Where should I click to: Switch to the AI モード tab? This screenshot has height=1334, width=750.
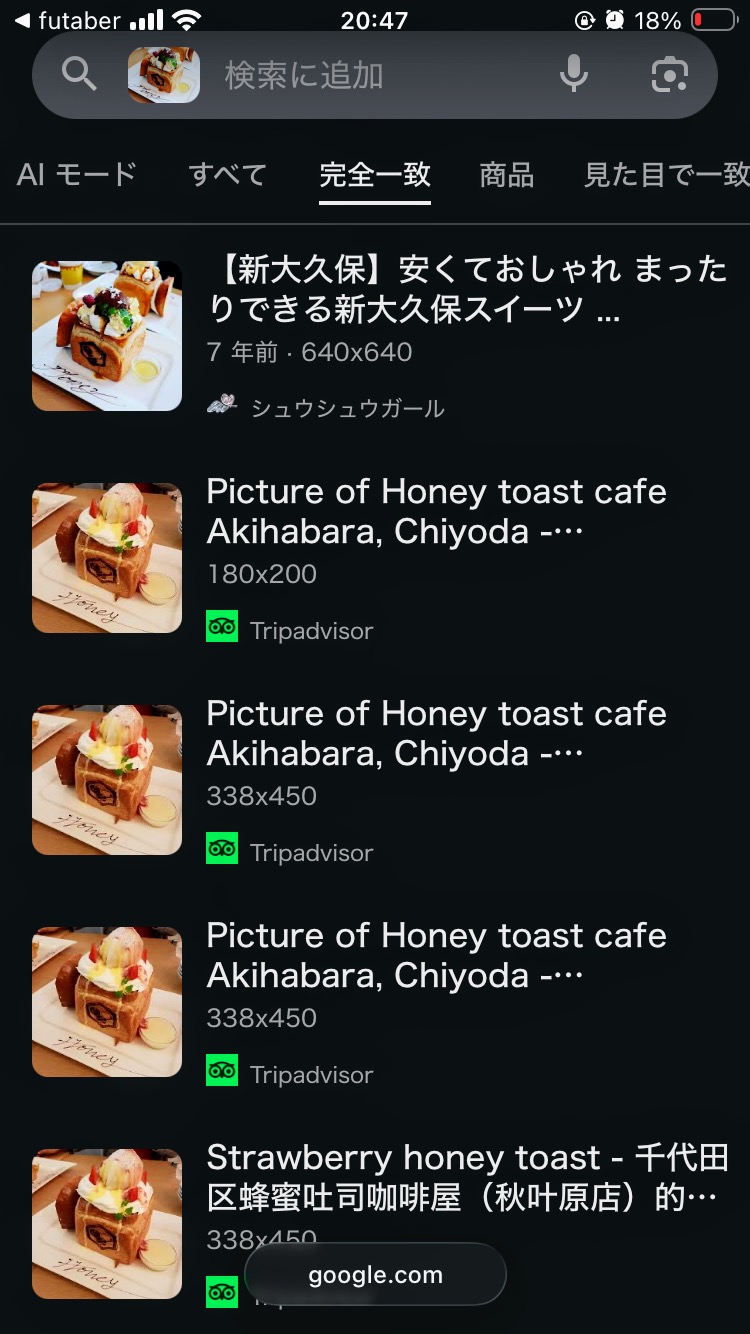pos(77,175)
